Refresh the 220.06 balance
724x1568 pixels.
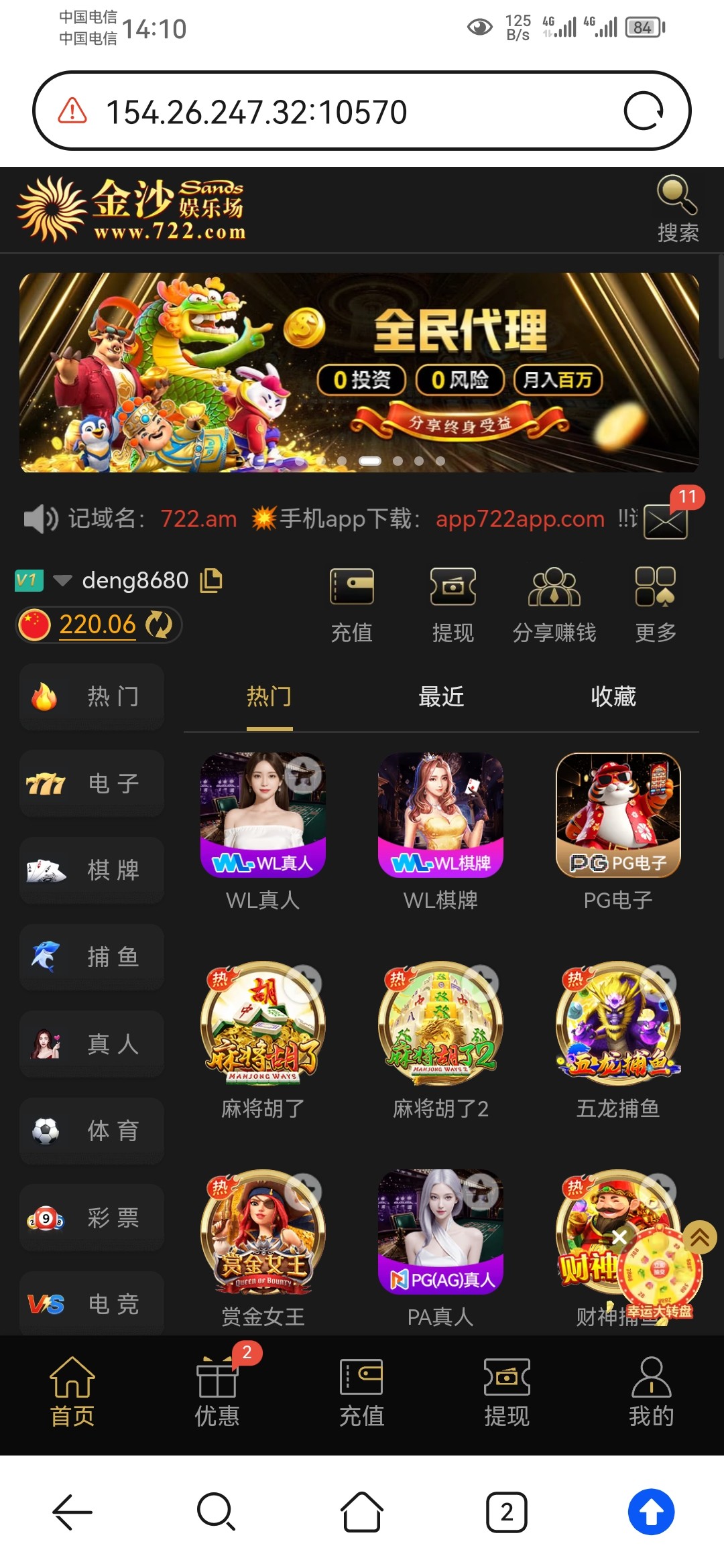pos(159,625)
